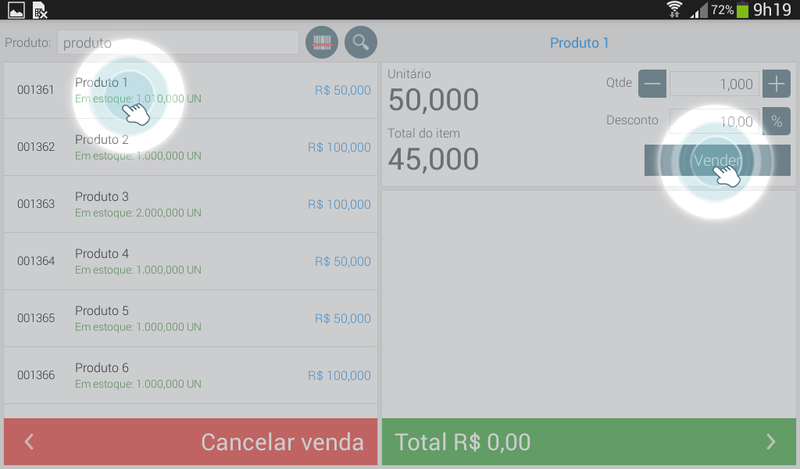This screenshot has width=800, height=469.
Task: Select Produto 5 row
Action: click(x=190, y=318)
